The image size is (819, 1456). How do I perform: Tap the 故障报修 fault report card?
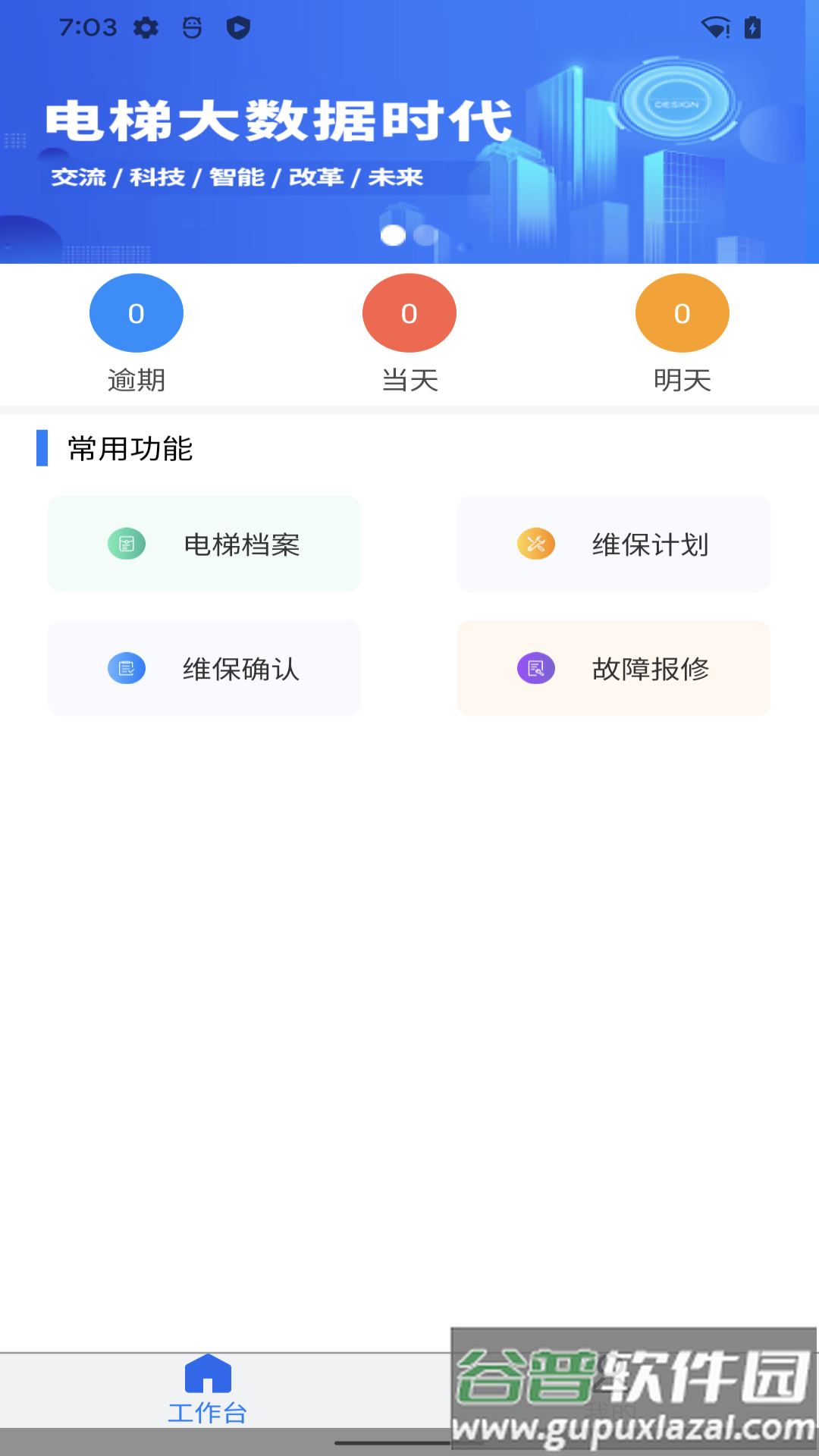tap(613, 668)
